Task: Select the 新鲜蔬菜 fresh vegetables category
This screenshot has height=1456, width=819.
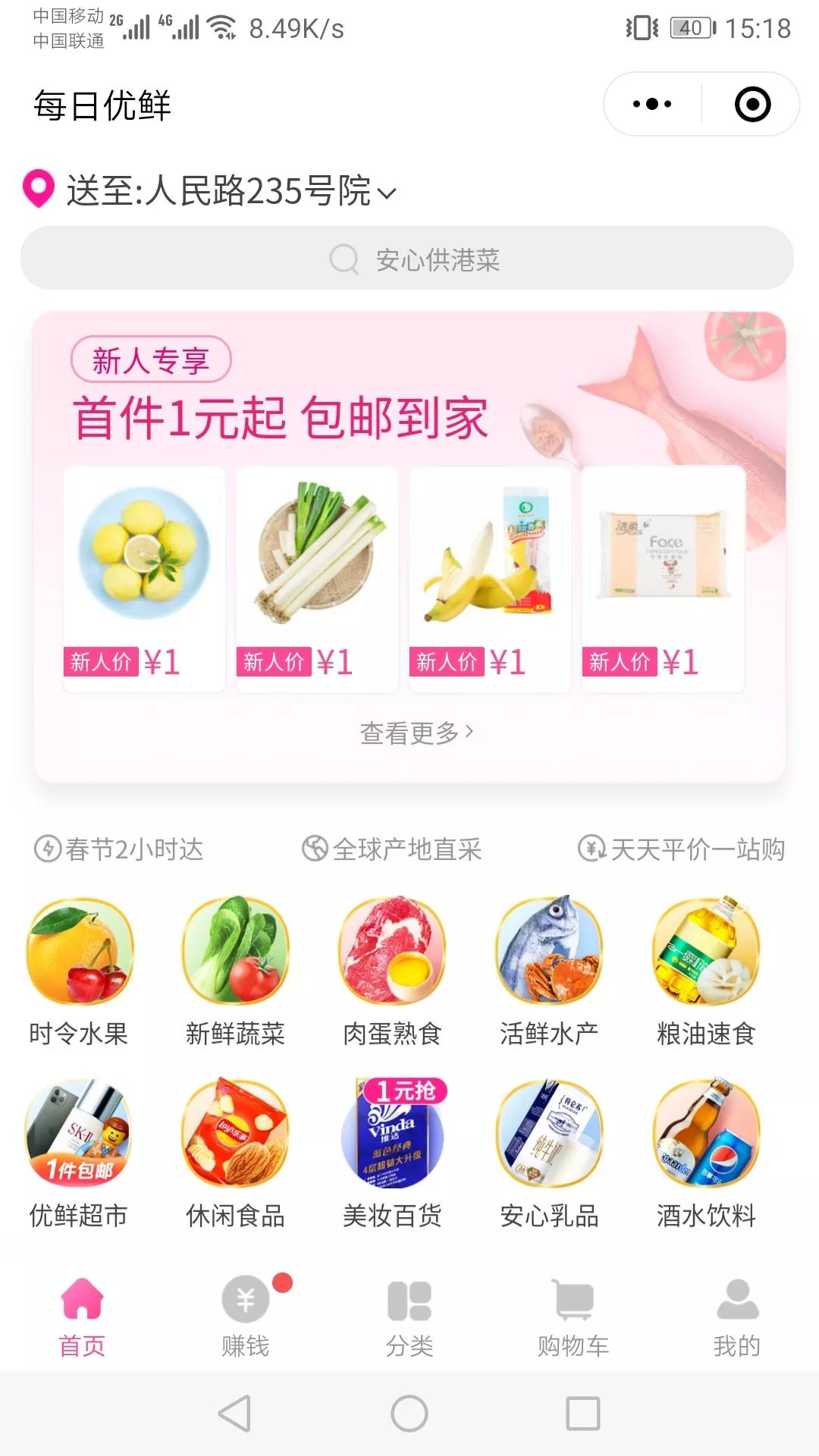Action: tap(235, 952)
